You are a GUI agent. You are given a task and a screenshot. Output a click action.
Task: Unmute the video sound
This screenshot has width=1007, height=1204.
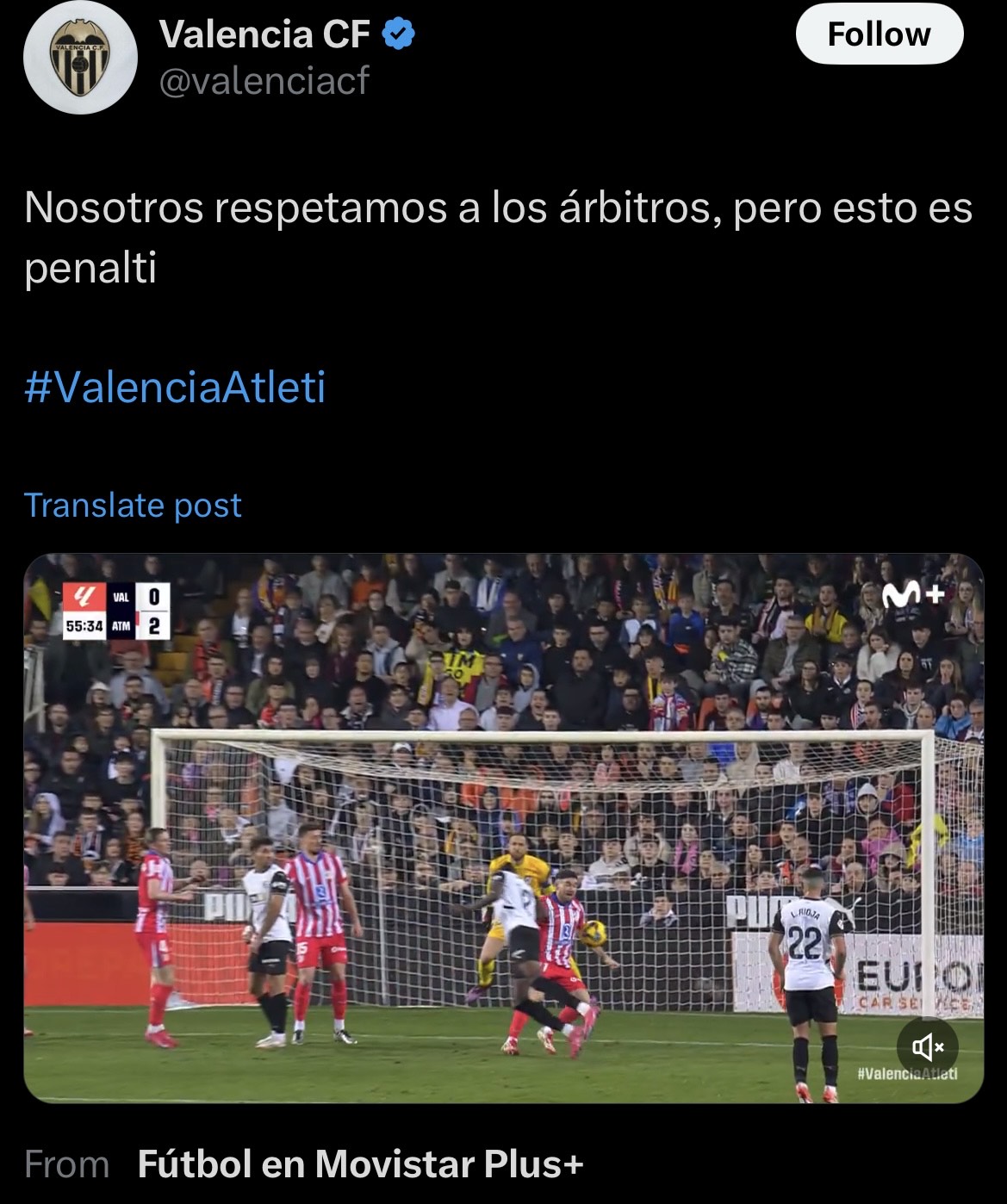click(x=928, y=1046)
